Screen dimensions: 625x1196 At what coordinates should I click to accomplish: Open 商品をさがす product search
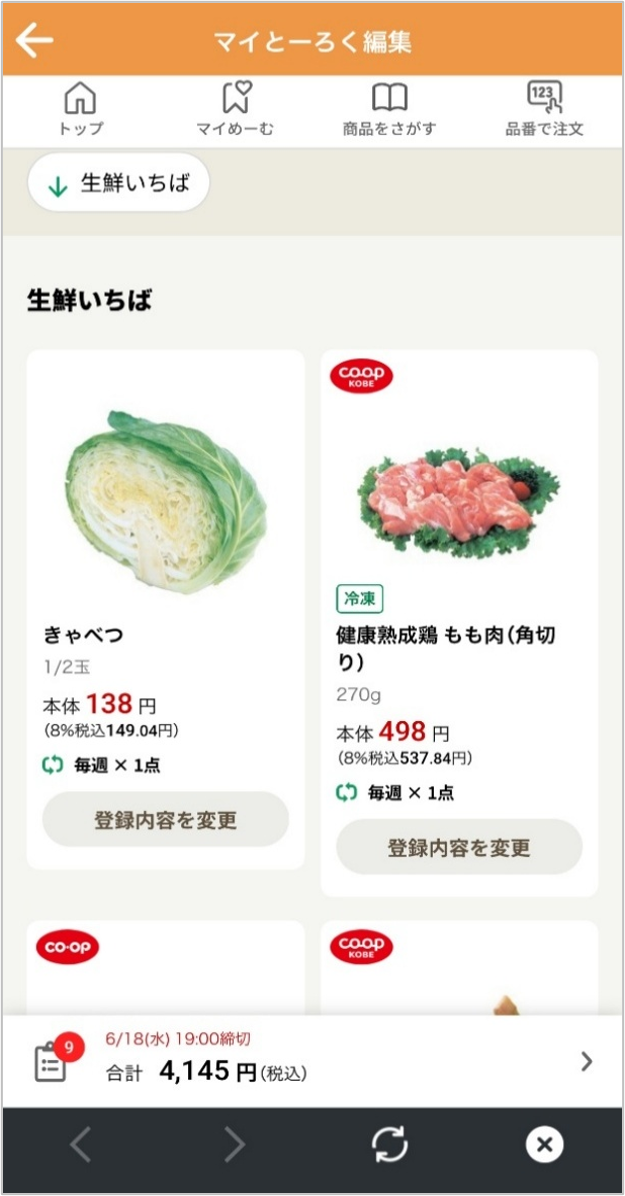pyautogui.click(x=389, y=110)
